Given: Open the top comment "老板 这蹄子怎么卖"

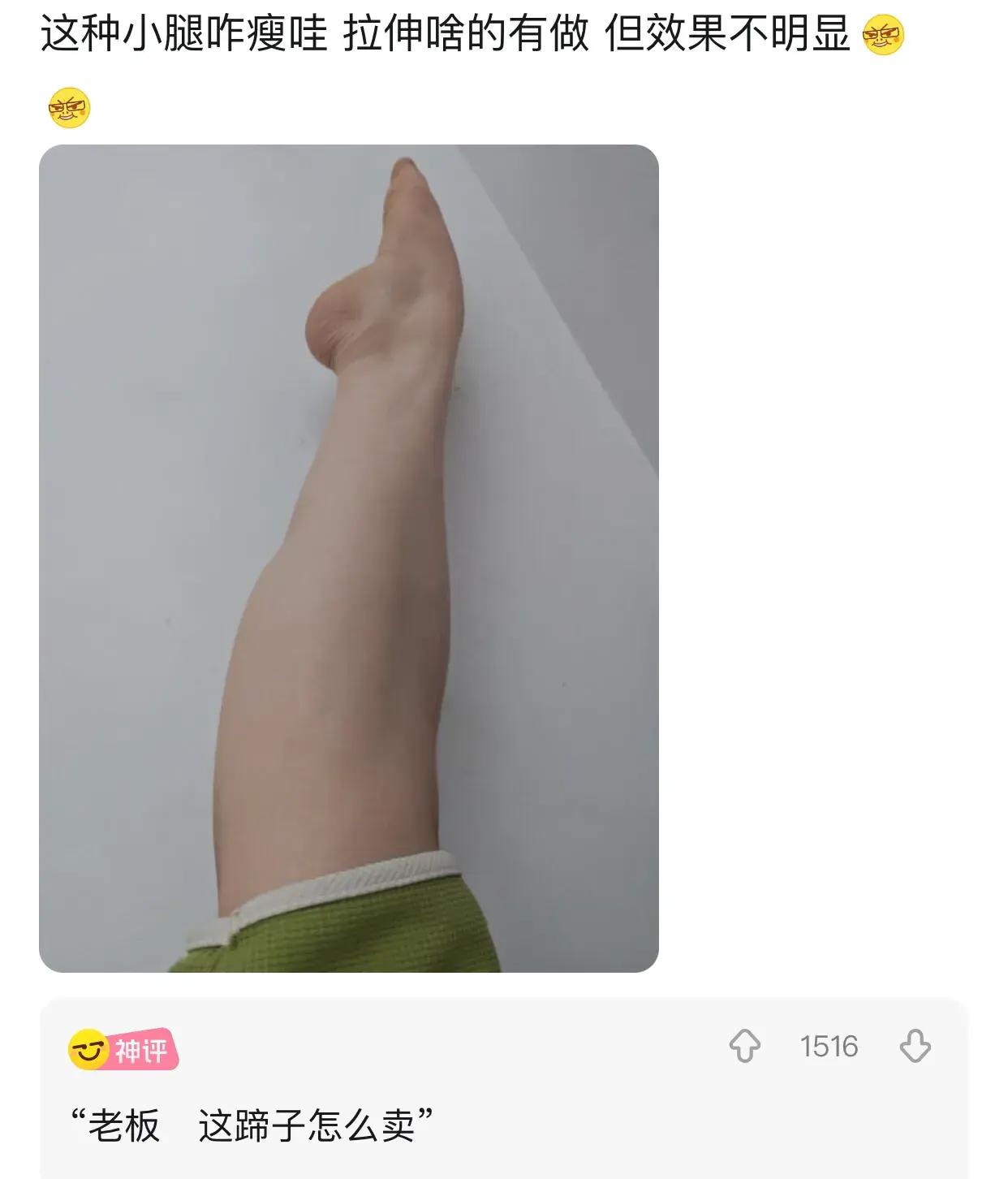Looking at the screenshot, I should click(x=252, y=1125).
